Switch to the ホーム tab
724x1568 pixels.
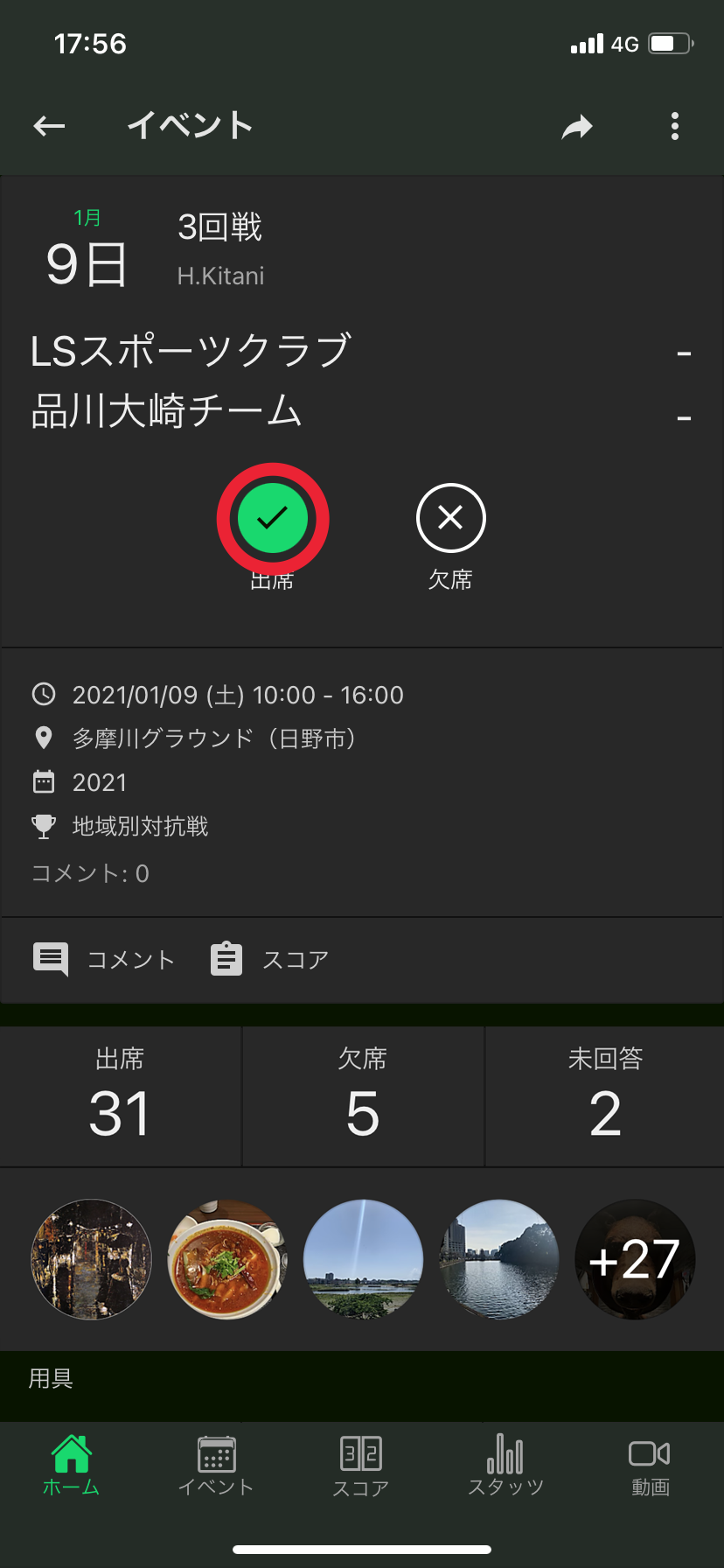coord(72,1466)
